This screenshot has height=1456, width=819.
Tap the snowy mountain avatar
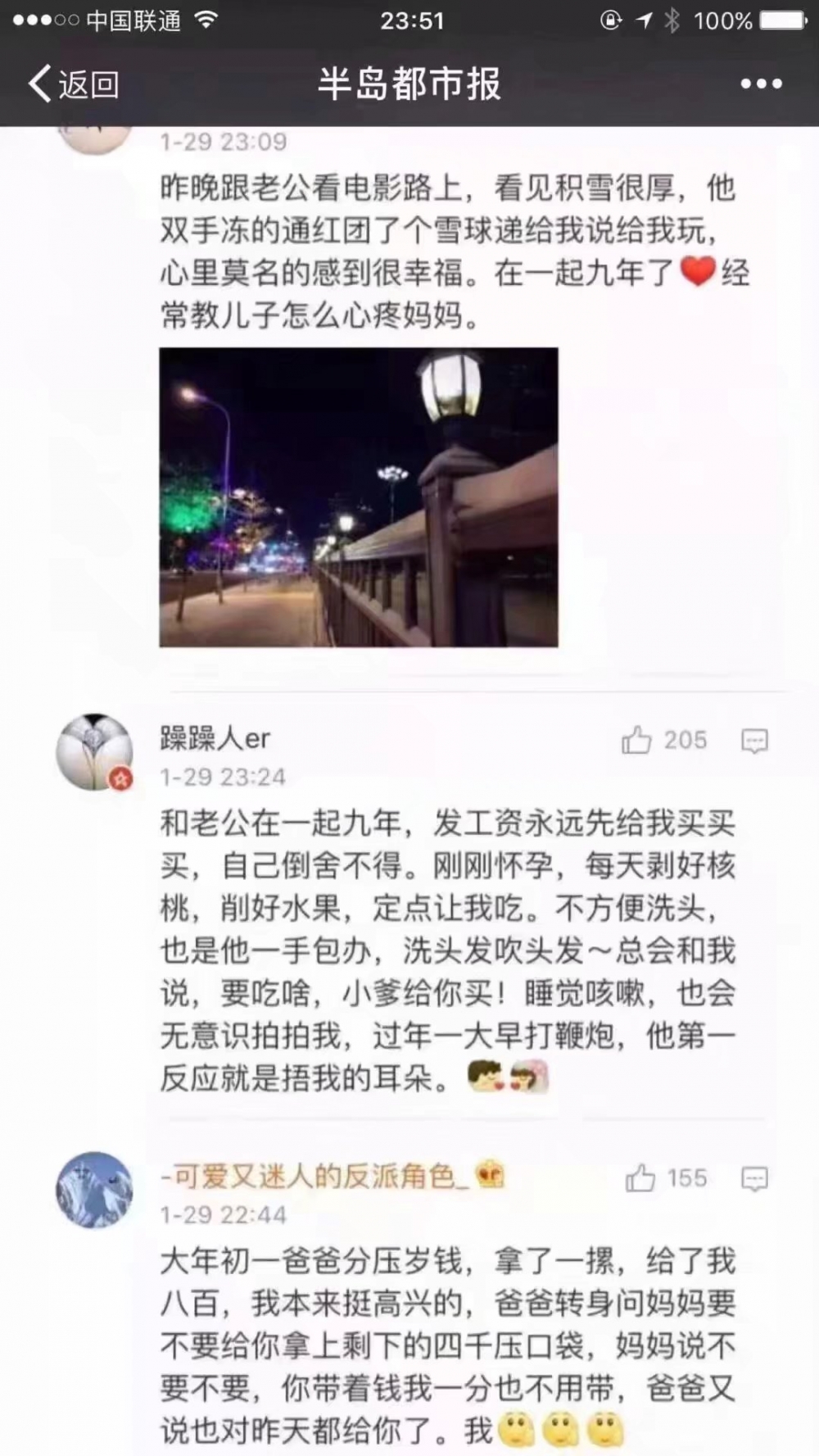coord(94,1190)
